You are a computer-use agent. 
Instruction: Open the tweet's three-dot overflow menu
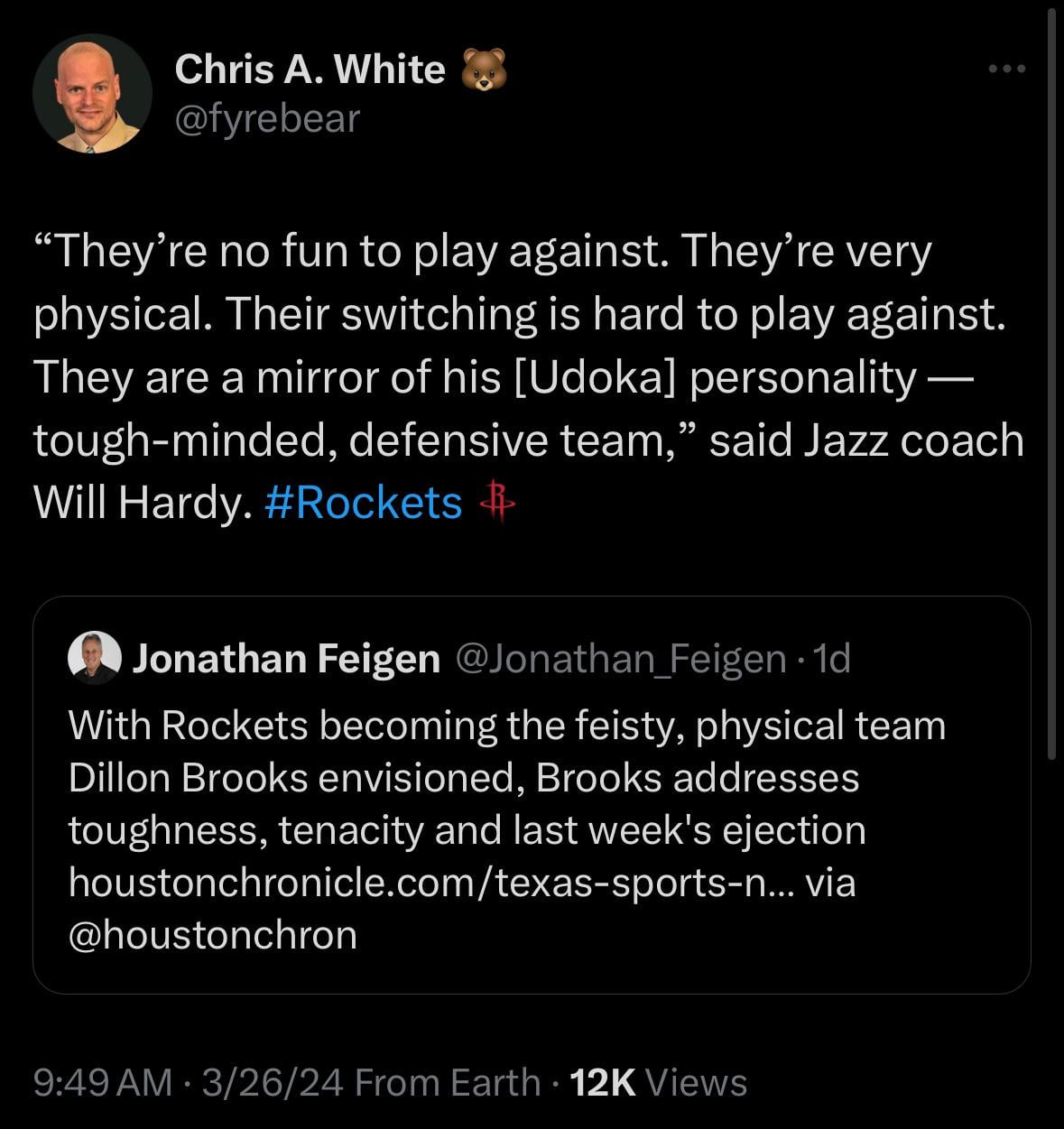1006,69
